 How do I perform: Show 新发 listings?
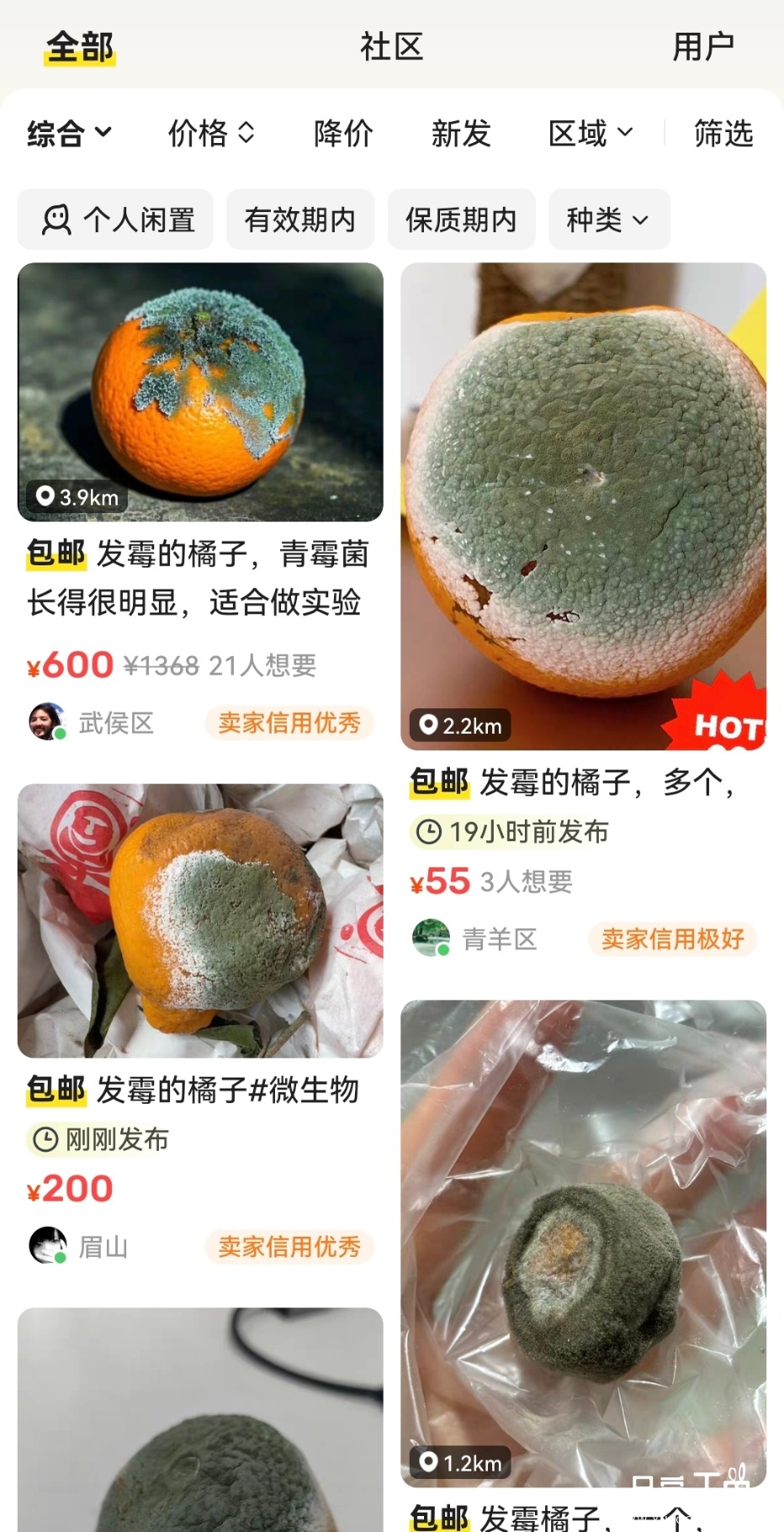coord(461,133)
